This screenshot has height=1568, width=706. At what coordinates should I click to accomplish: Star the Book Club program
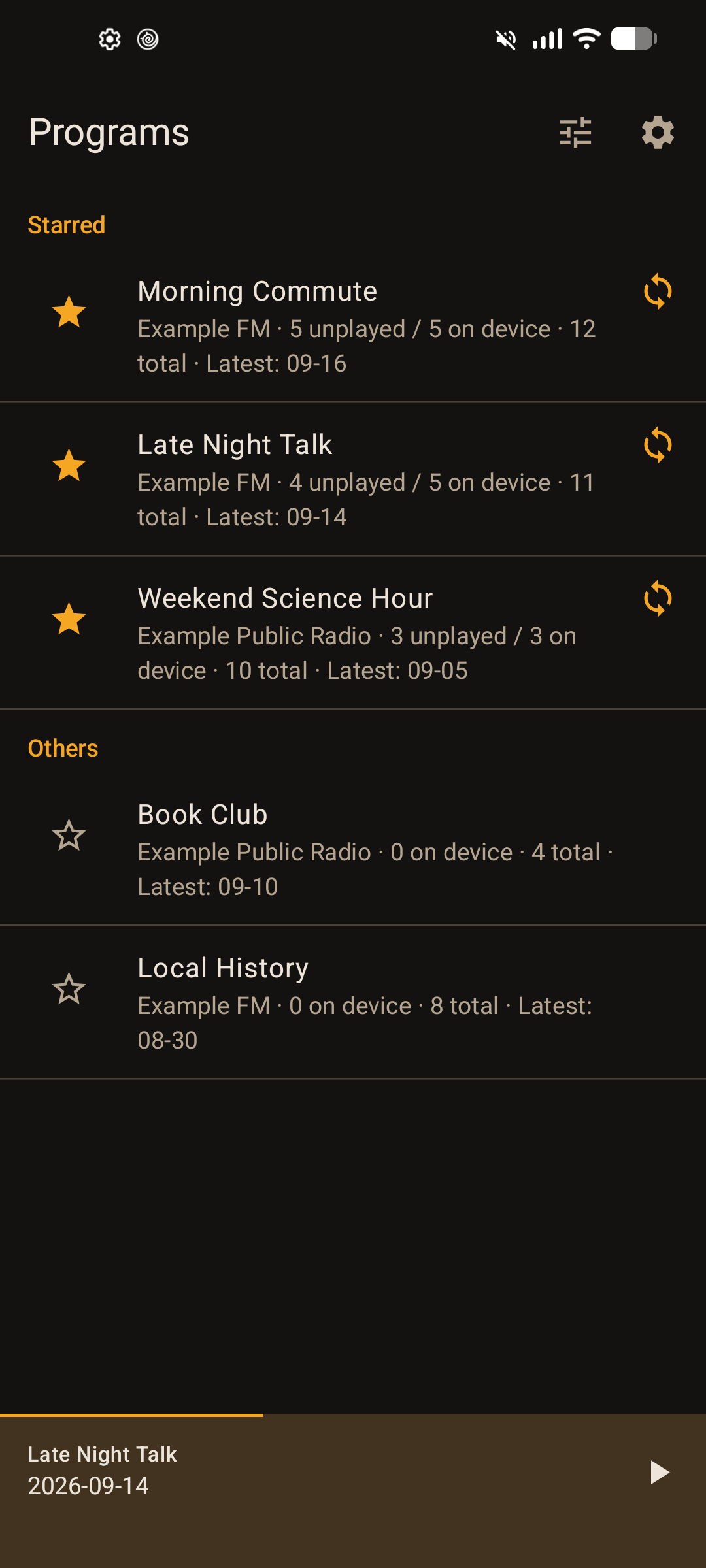tap(69, 835)
